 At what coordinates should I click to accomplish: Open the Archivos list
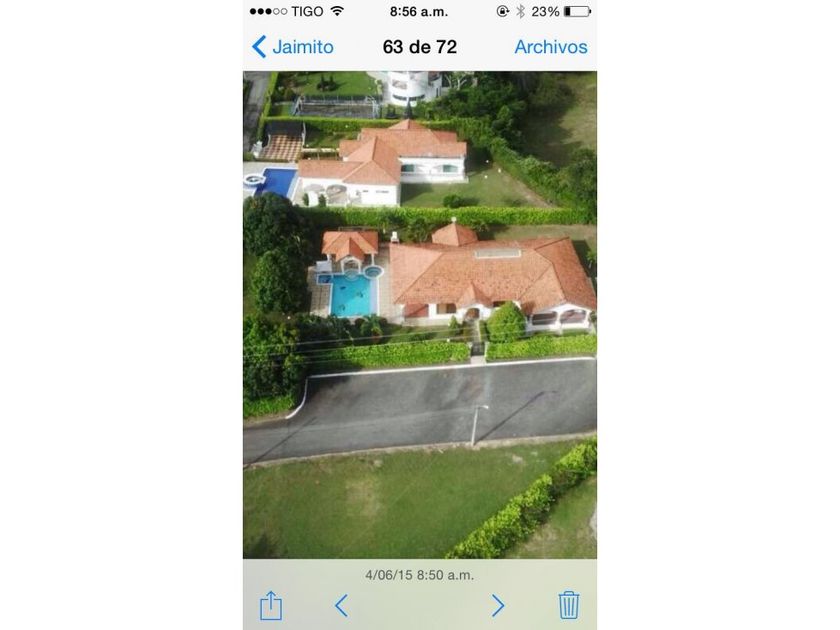click(551, 47)
